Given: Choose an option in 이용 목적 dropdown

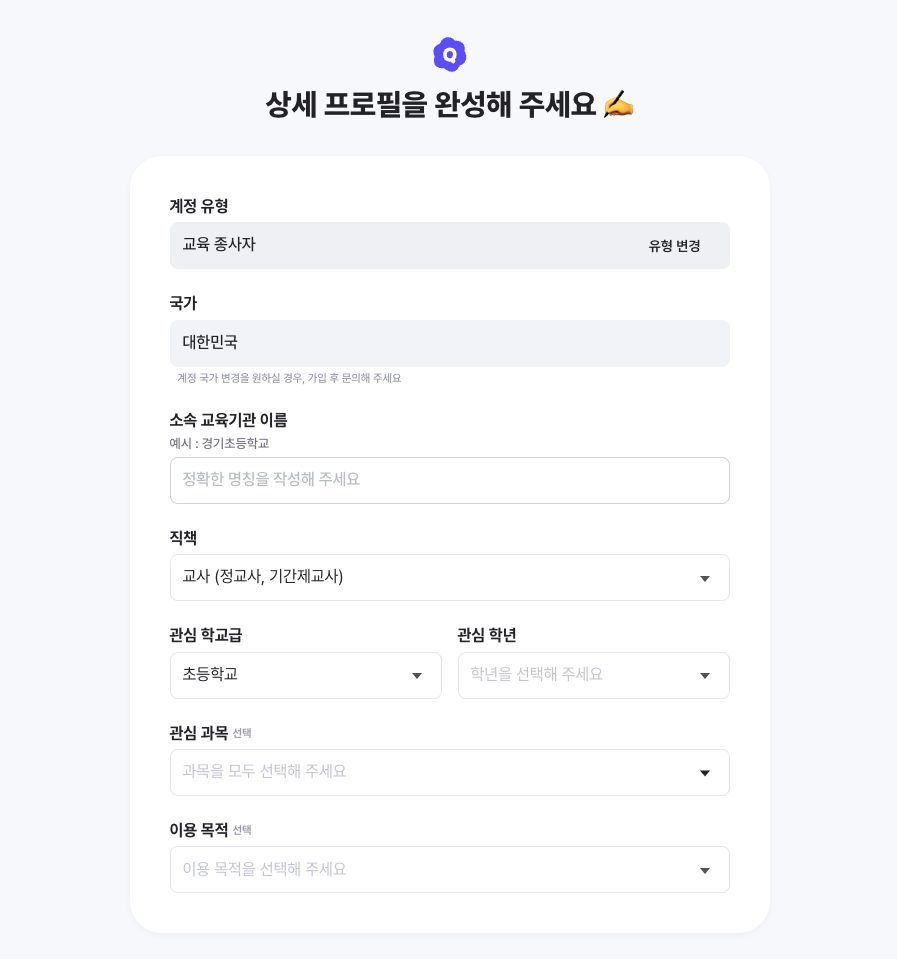Looking at the screenshot, I should point(449,869).
